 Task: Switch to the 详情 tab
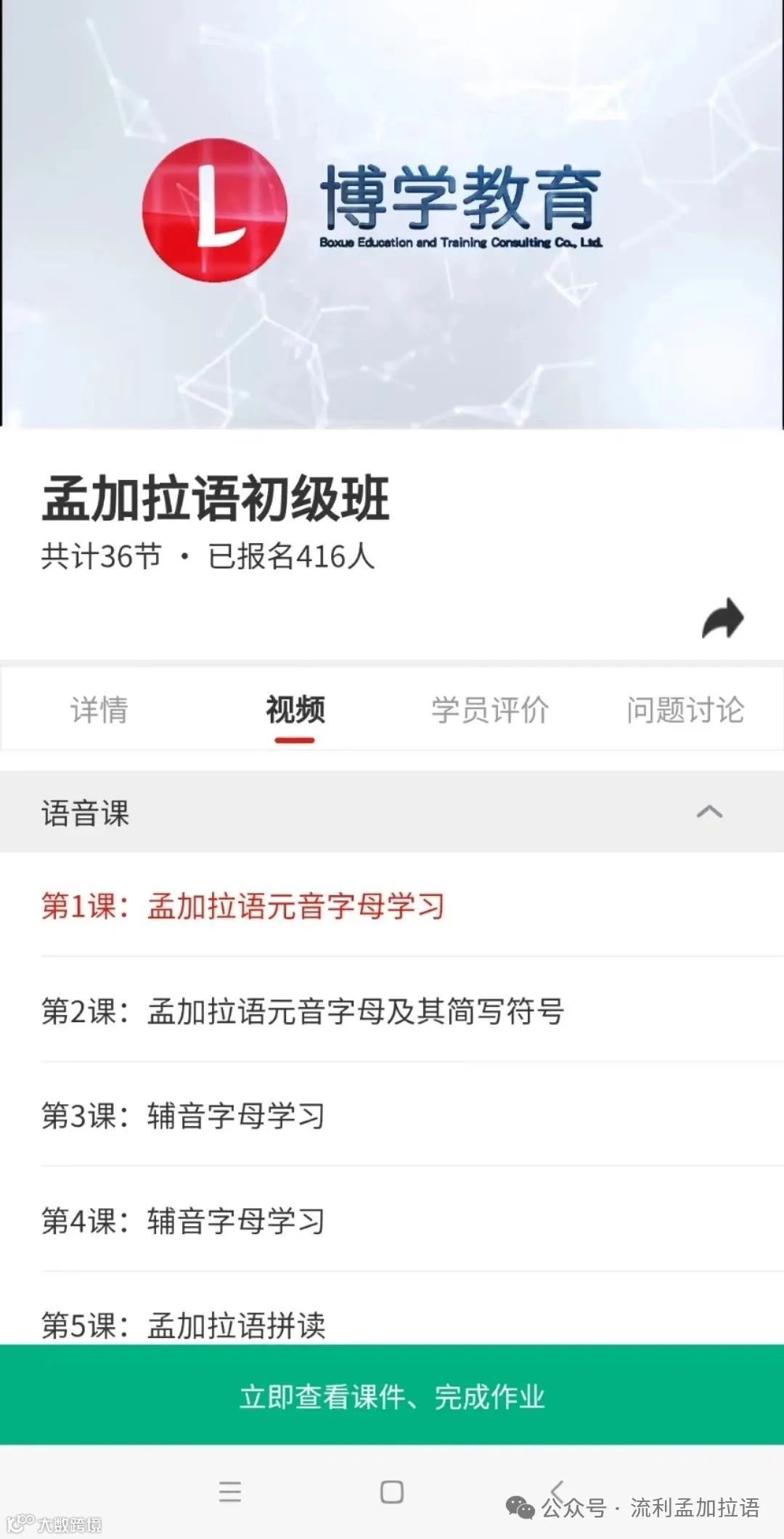coord(99,710)
